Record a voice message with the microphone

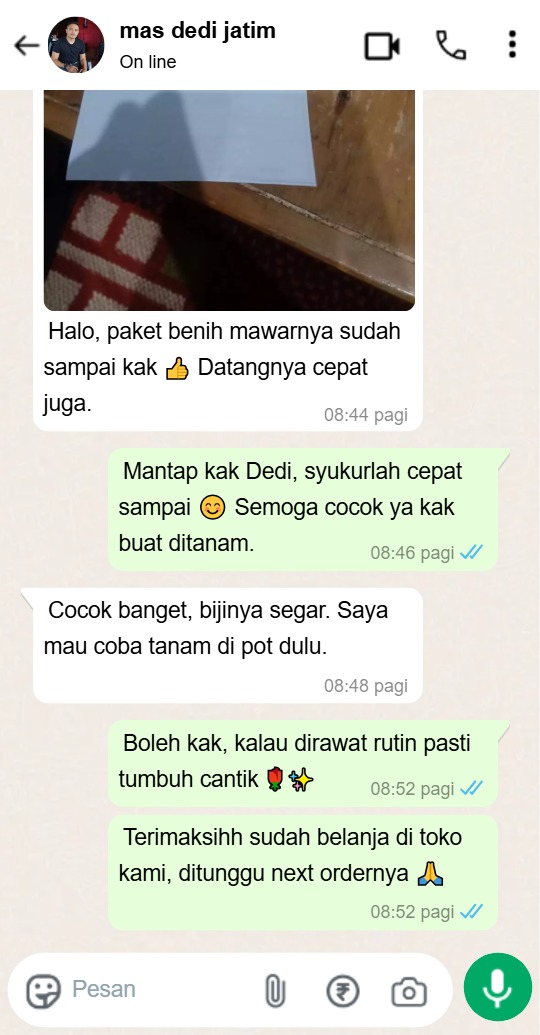(498, 987)
